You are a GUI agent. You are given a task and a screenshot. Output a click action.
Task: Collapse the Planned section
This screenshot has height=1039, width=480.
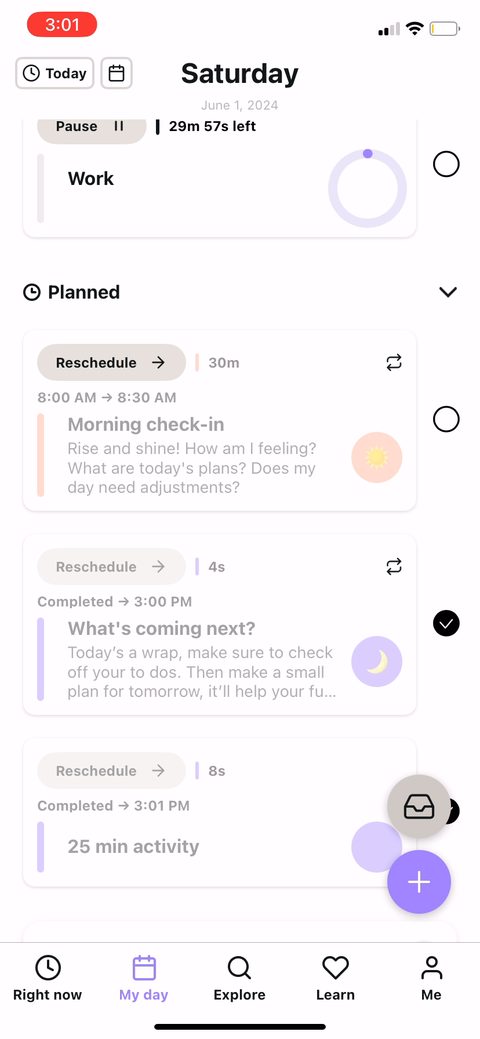pyautogui.click(x=448, y=292)
